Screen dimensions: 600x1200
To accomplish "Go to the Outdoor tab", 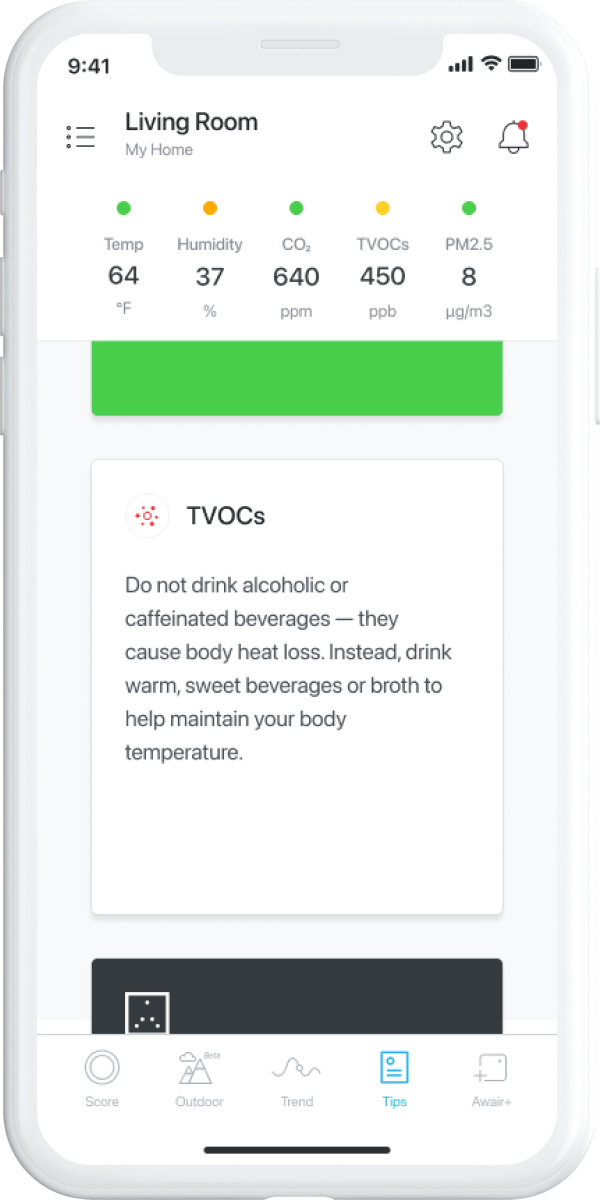I will (199, 1078).
